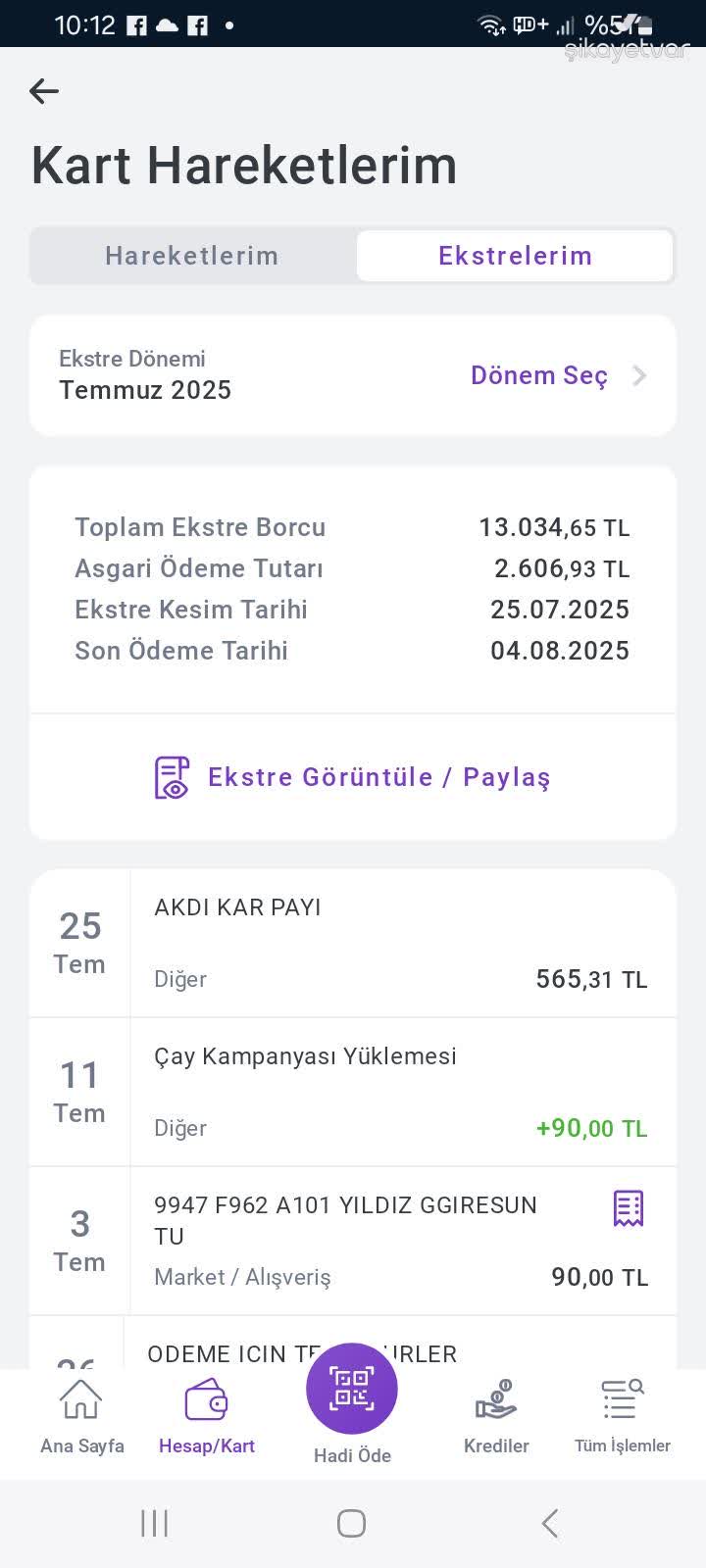Select the Çay Kampanyası Yüklemesi entry
This screenshot has width=706, height=1568.
pyautogui.click(x=353, y=1091)
